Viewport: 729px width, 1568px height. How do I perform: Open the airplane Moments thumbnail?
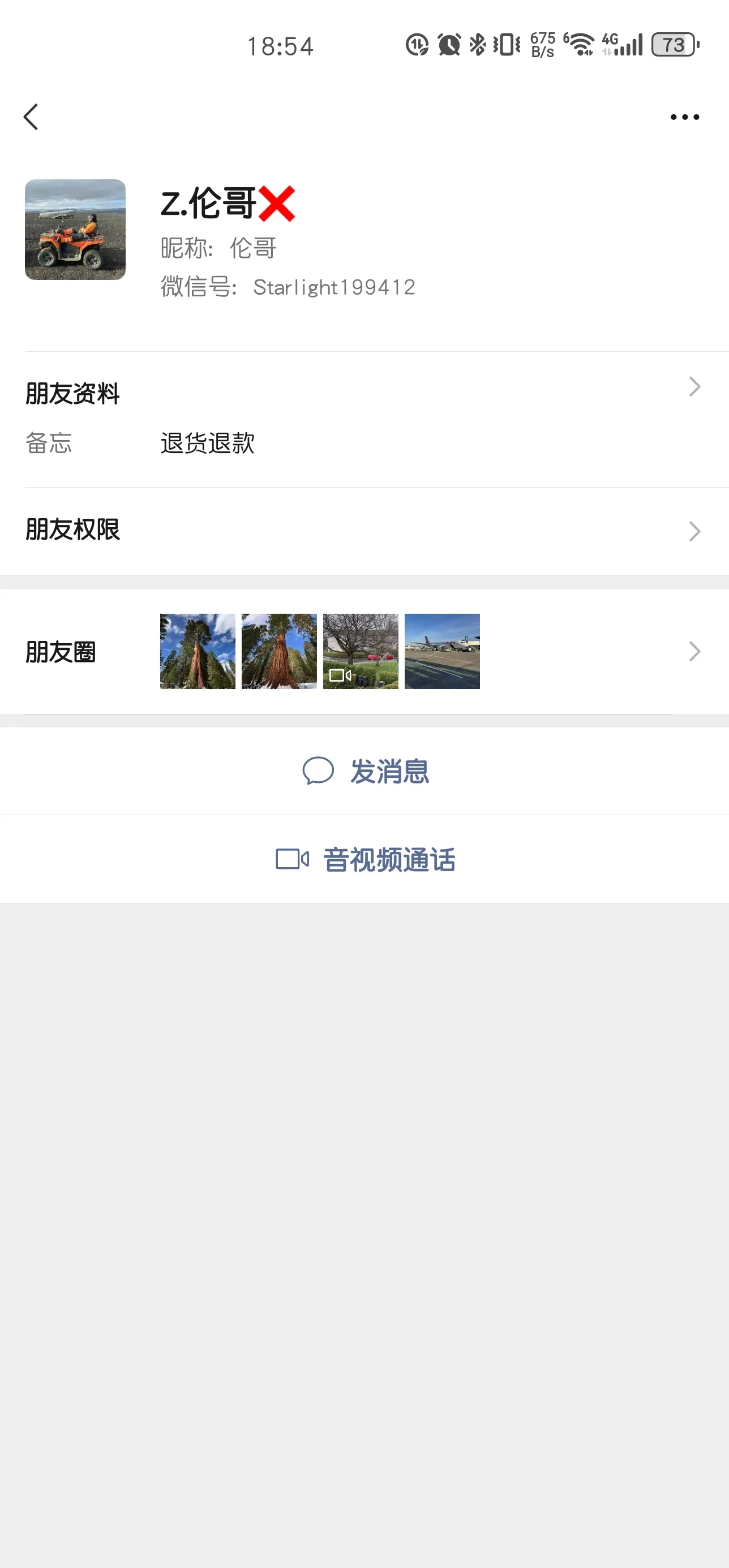point(441,650)
